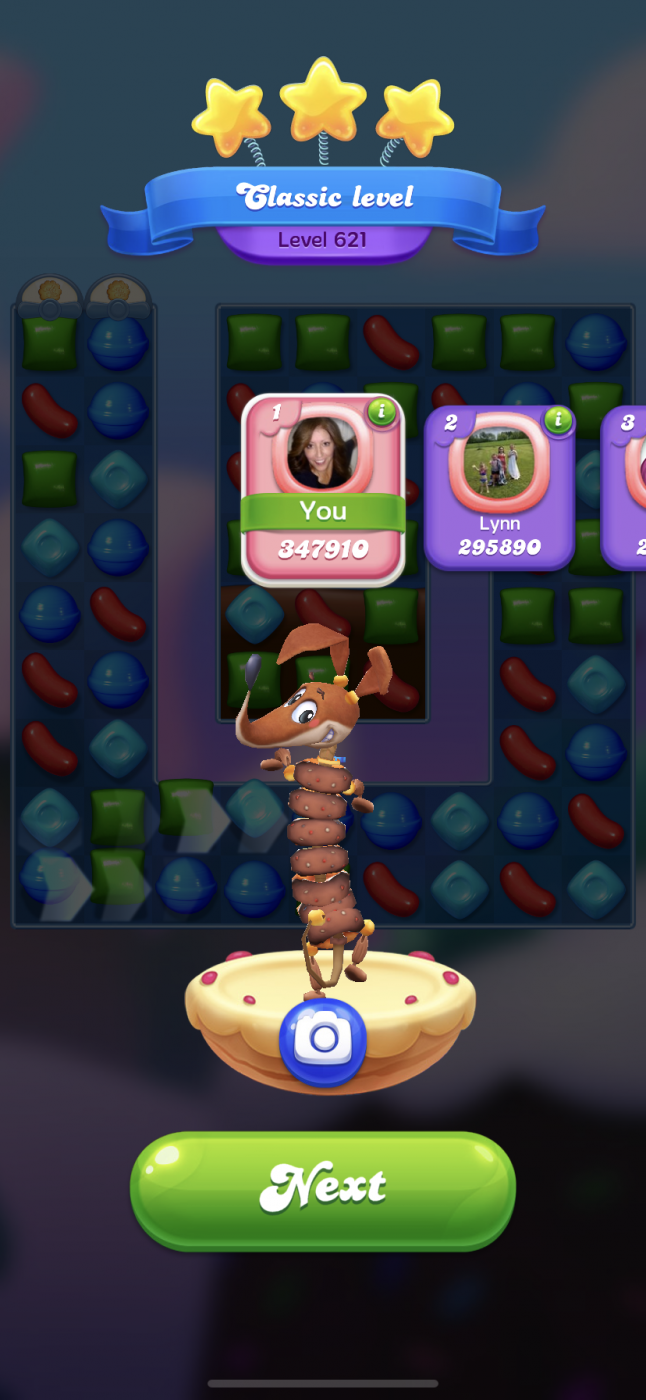Open the camera snapshot button

(323, 1041)
